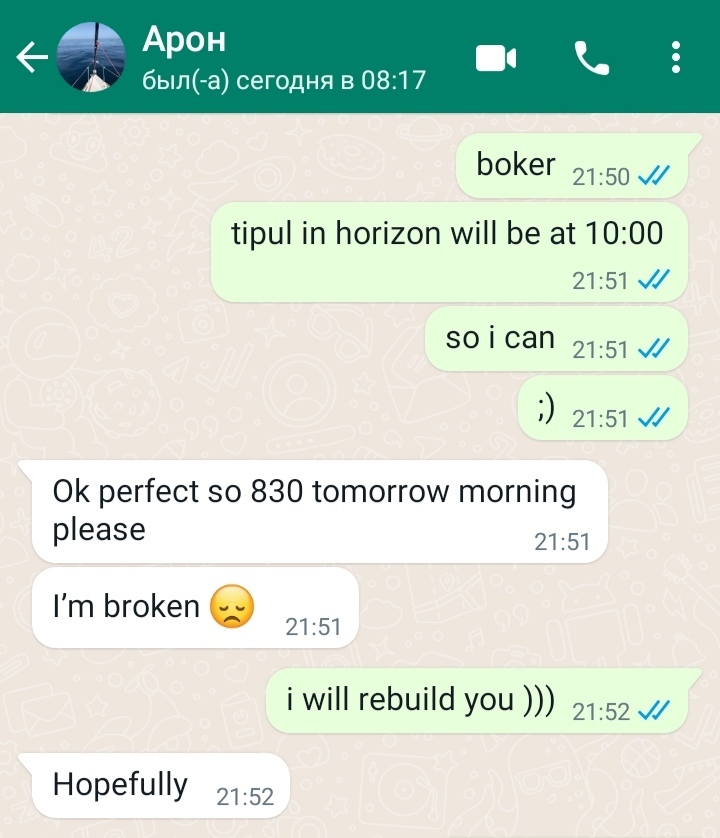Open the three-dot overflow menu

pos(677,58)
